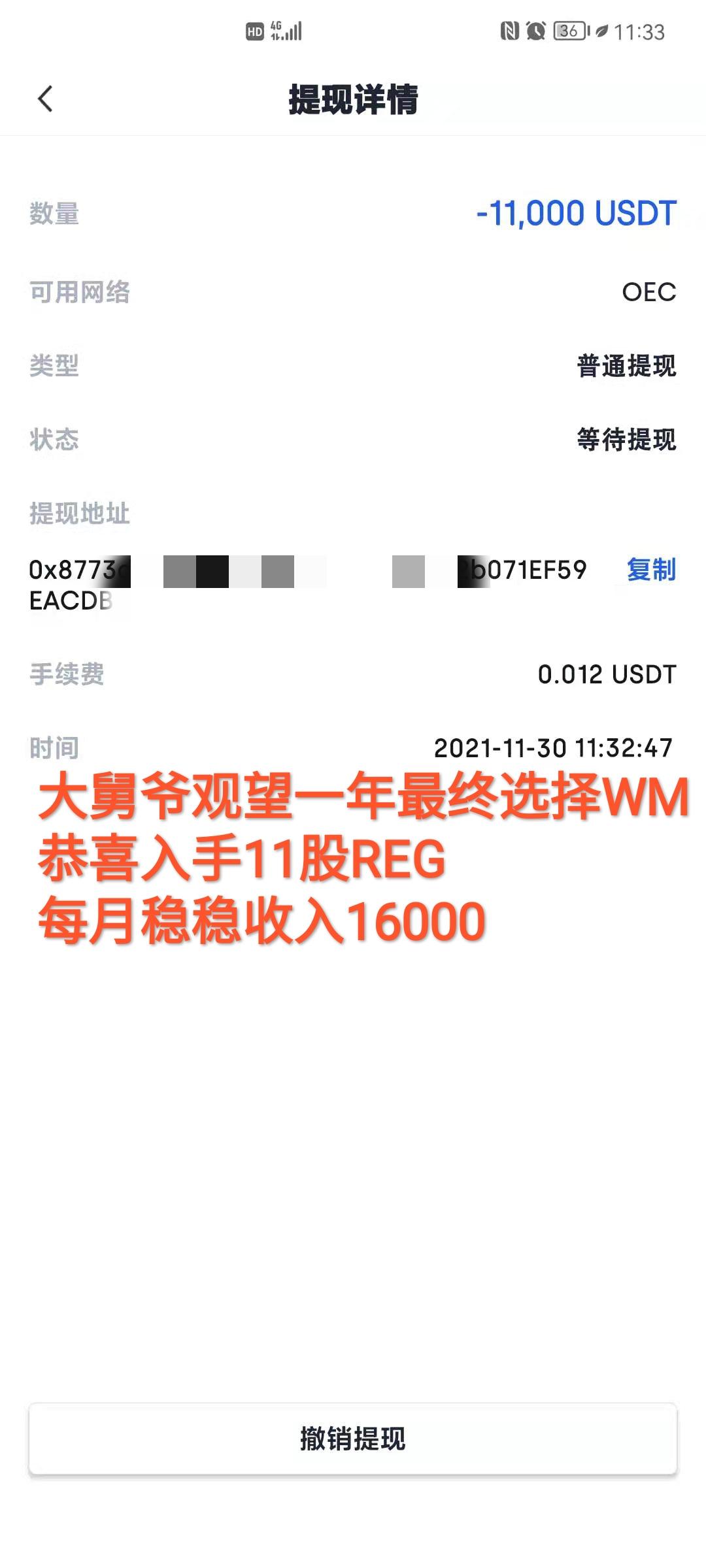
Task: Tap the 普通提现 withdrawal type field
Action: pos(626,366)
